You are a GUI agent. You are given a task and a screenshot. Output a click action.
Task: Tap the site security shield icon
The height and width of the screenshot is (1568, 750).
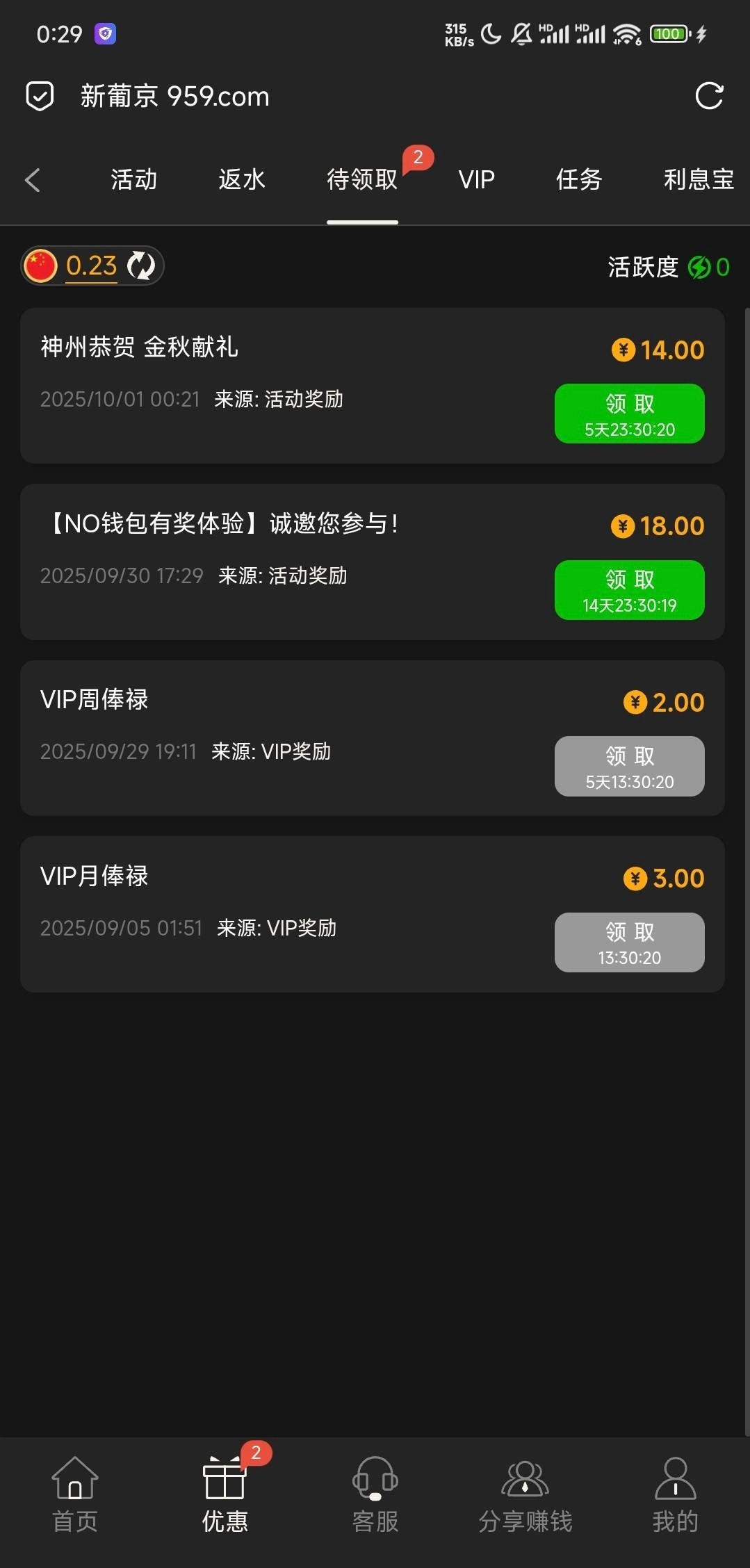coord(40,96)
